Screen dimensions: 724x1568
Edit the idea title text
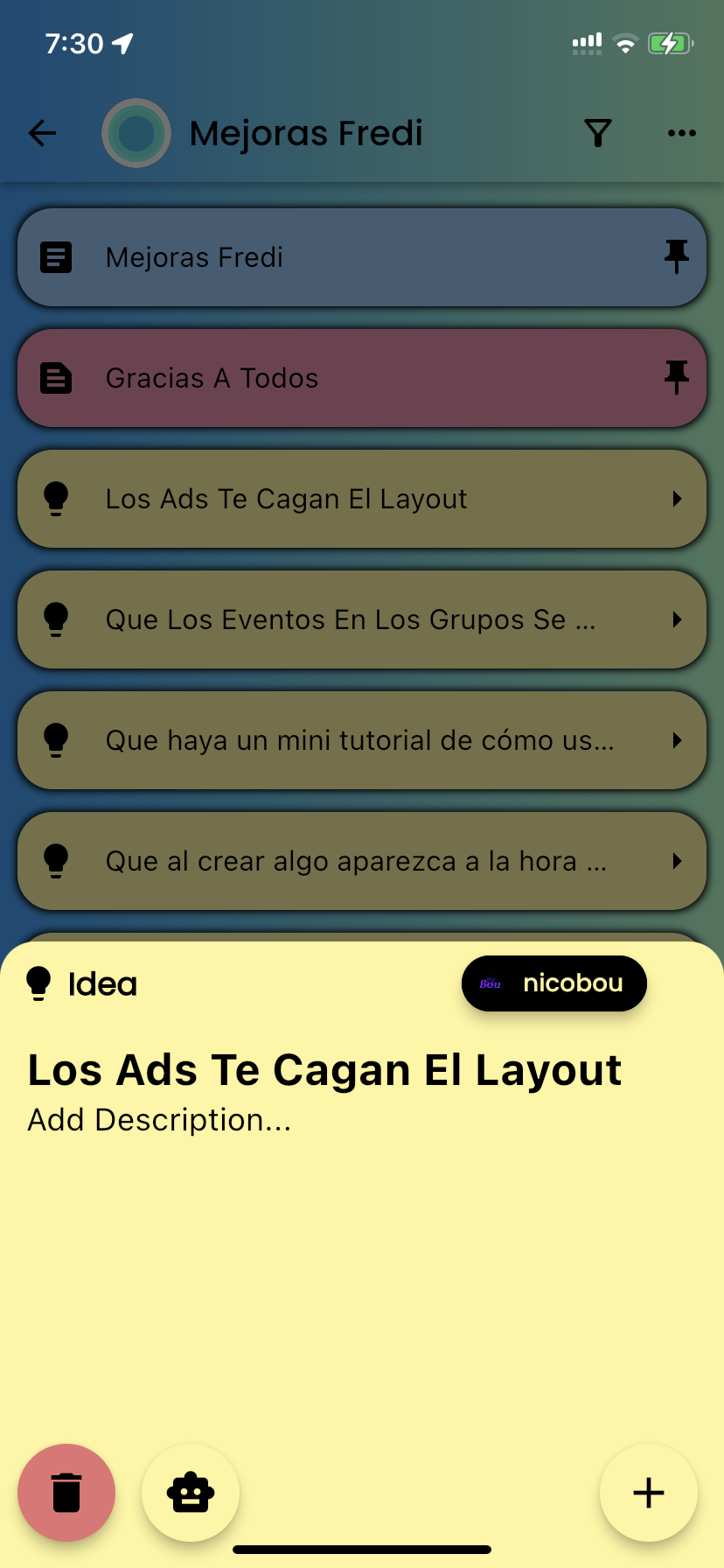point(324,1070)
